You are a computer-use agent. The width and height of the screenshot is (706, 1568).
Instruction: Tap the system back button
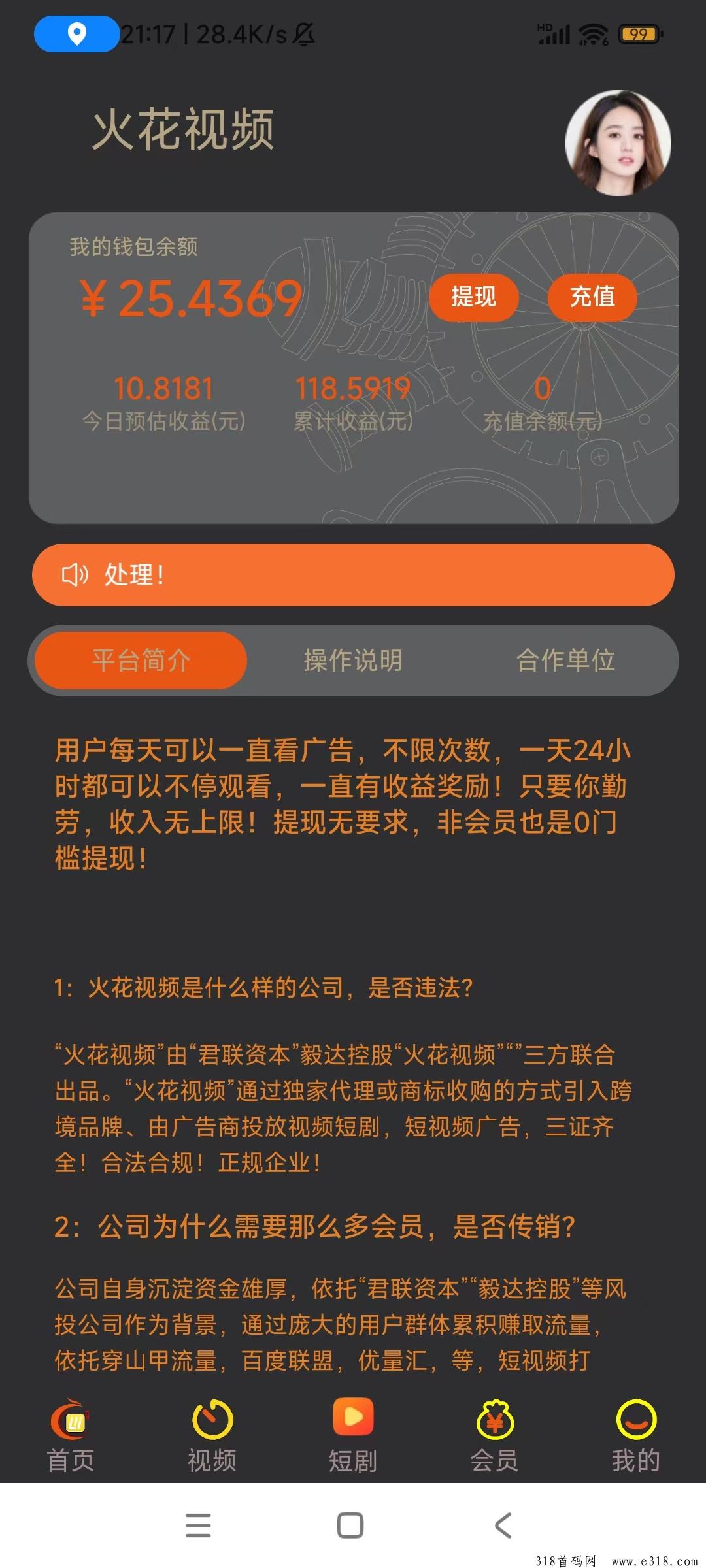click(x=503, y=1526)
